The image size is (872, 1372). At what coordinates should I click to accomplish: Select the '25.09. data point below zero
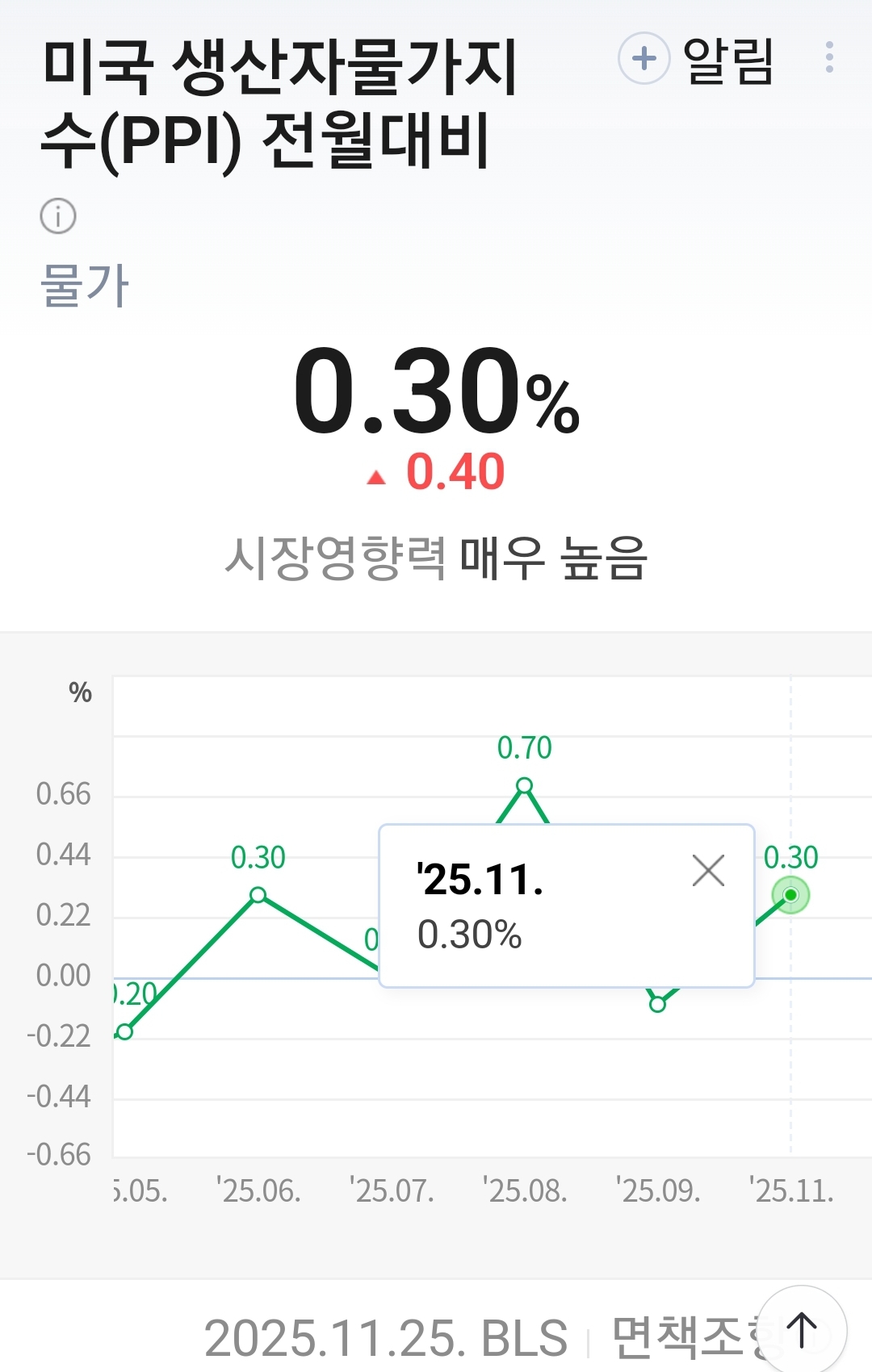point(658,1003)
